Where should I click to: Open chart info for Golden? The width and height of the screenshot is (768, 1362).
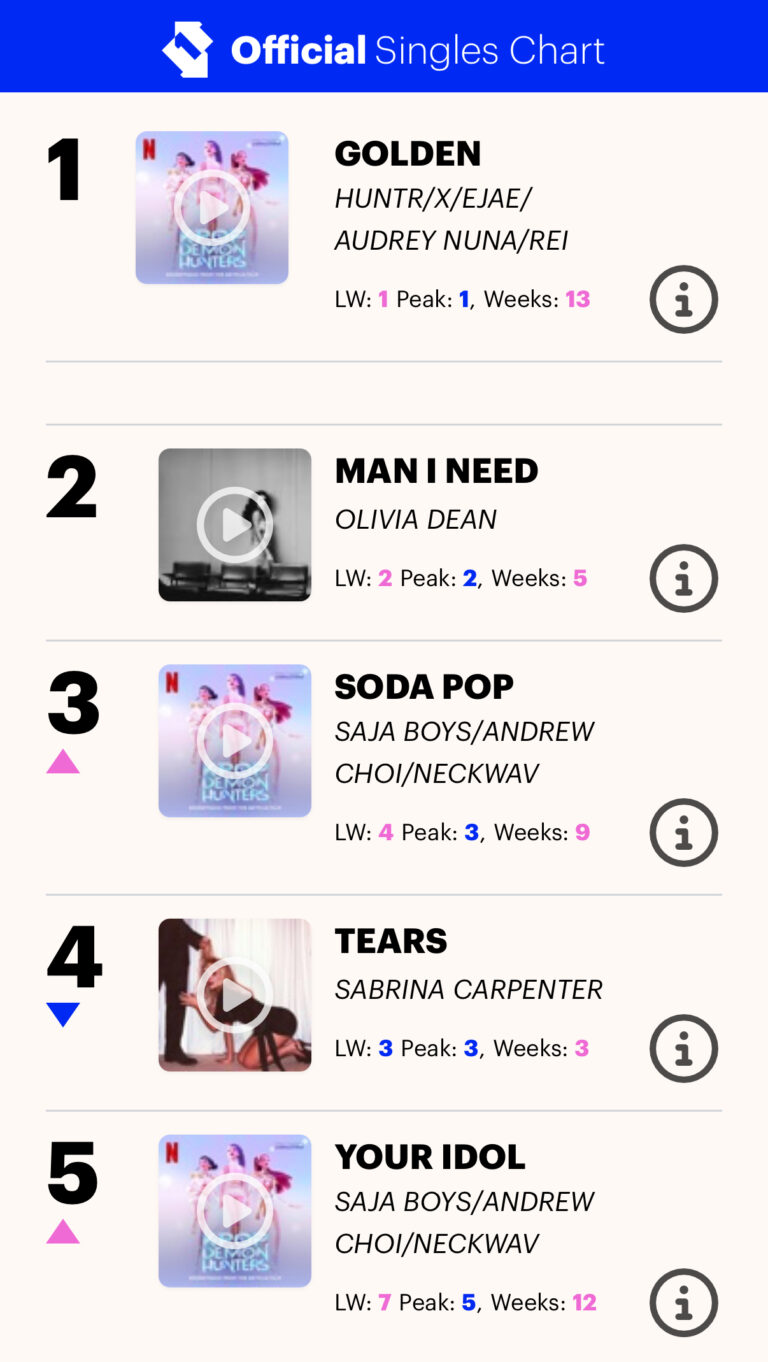coord(684,299)
